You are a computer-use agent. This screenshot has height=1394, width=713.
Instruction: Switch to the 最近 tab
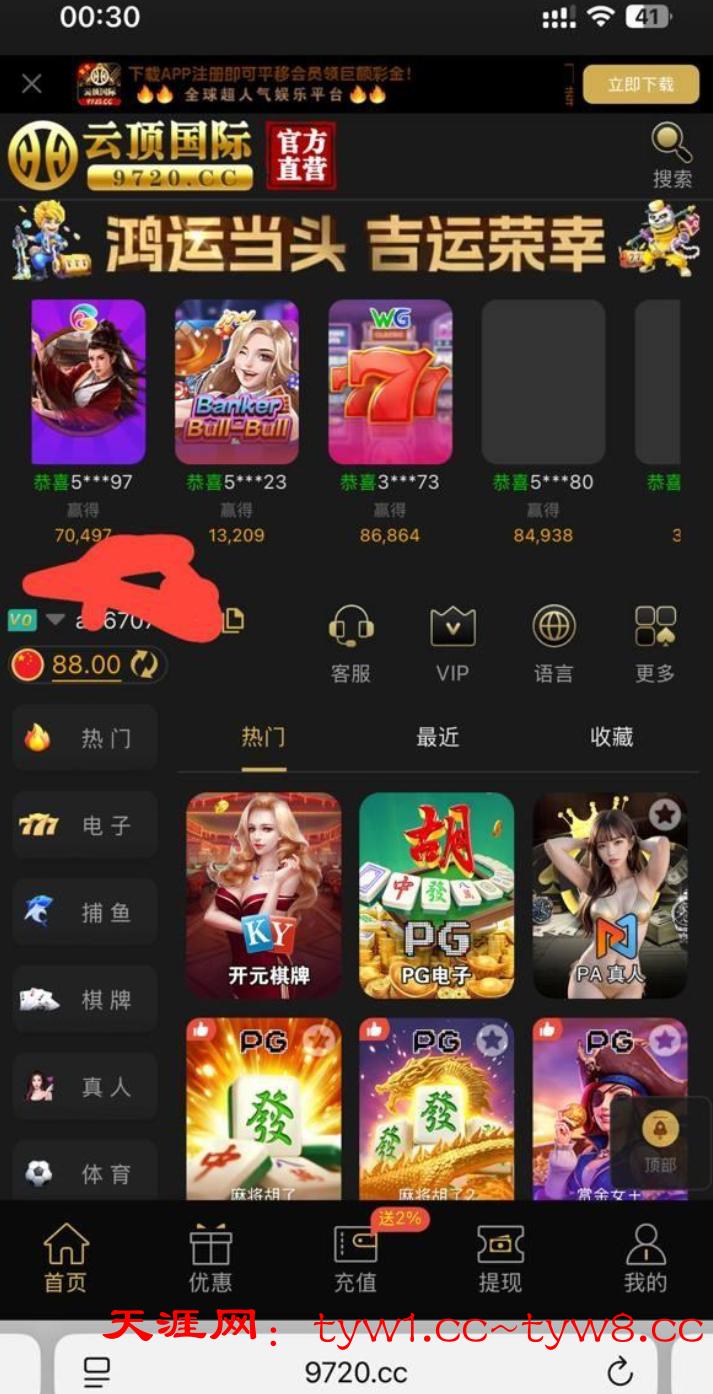(x=437, y=737)
